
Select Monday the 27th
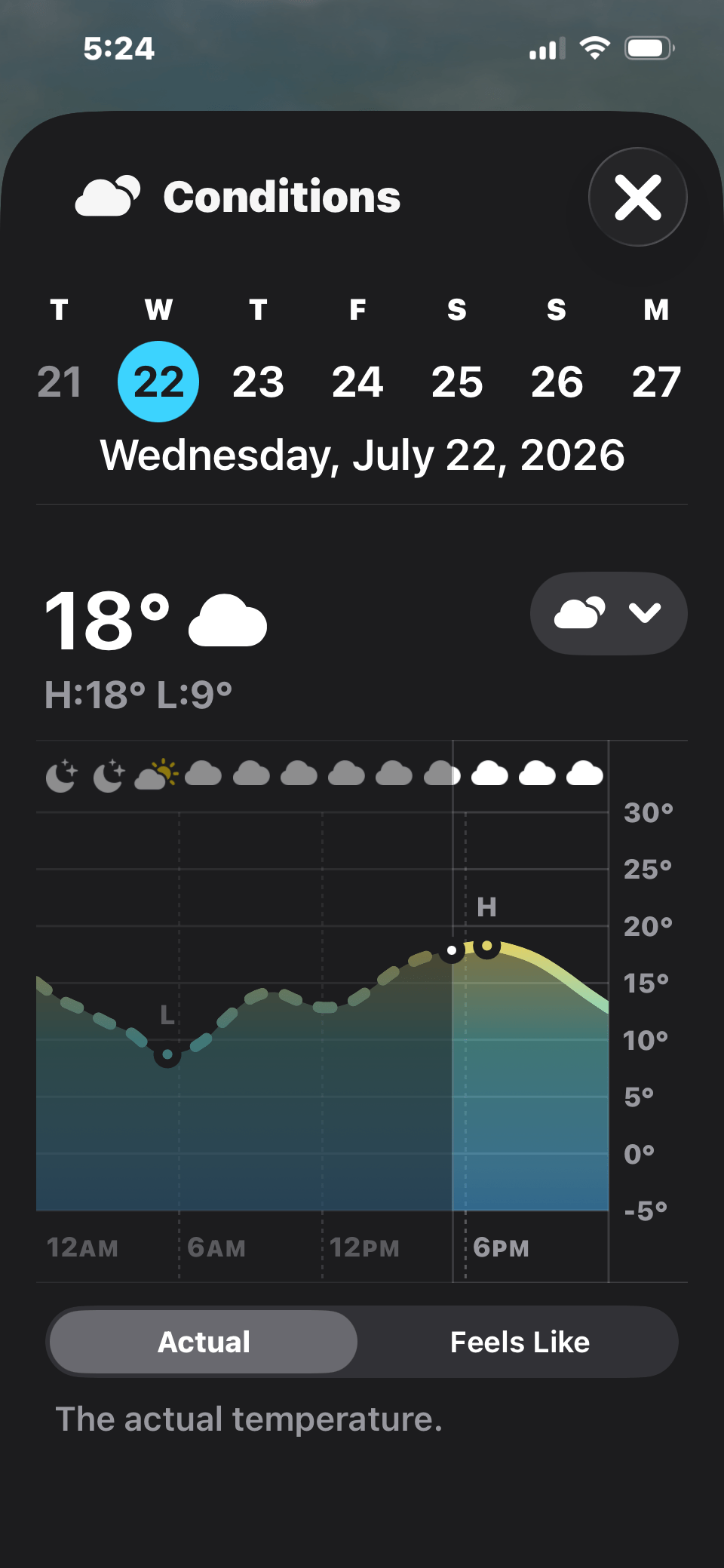point(656,382)
